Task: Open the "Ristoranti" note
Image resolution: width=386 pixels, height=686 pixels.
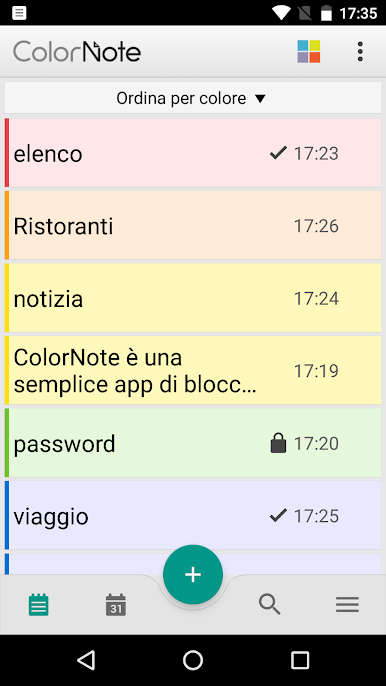Action: pyautogui.click(x=193, y=226)
